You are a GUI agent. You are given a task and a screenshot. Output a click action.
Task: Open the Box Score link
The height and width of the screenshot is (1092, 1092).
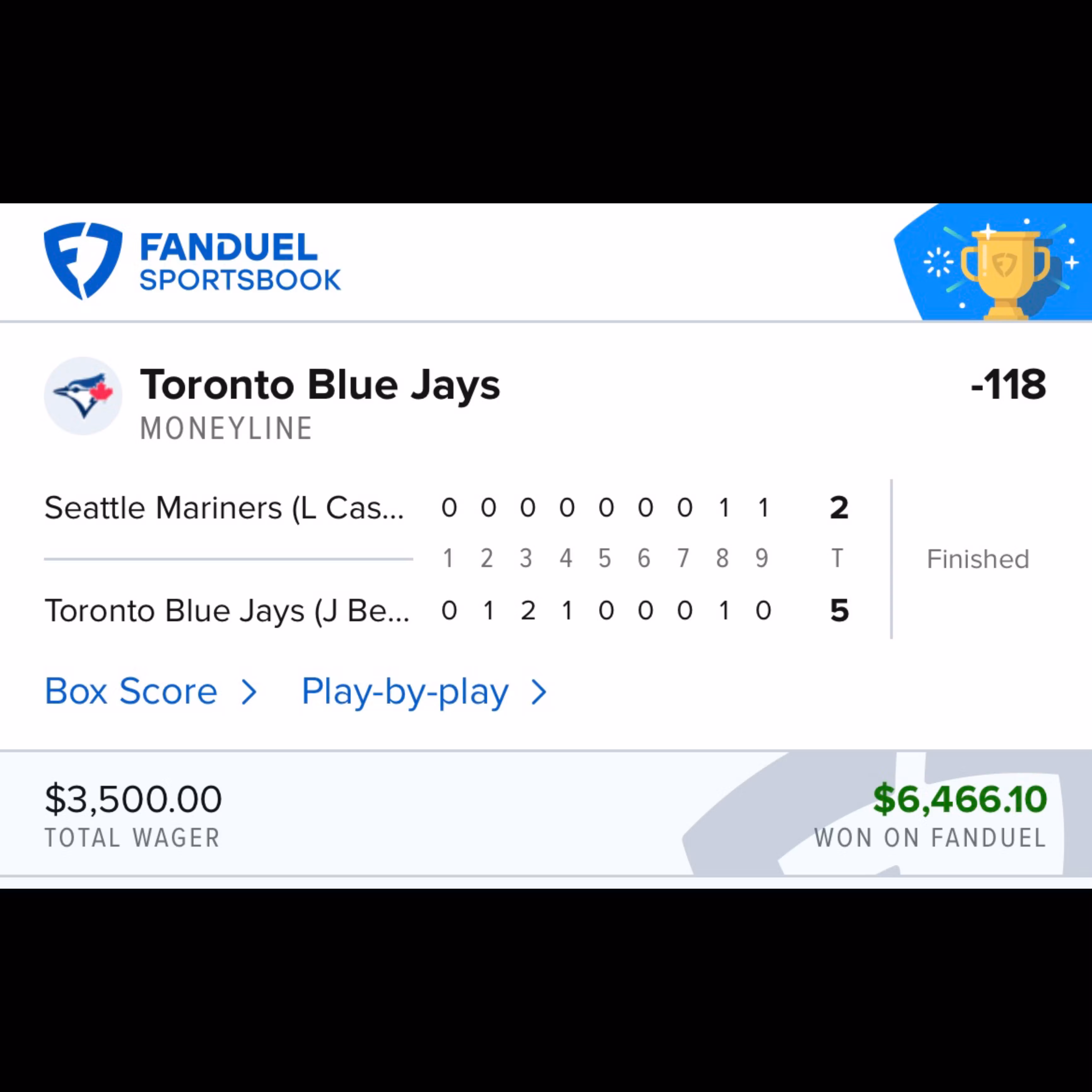tap(150, 692)
